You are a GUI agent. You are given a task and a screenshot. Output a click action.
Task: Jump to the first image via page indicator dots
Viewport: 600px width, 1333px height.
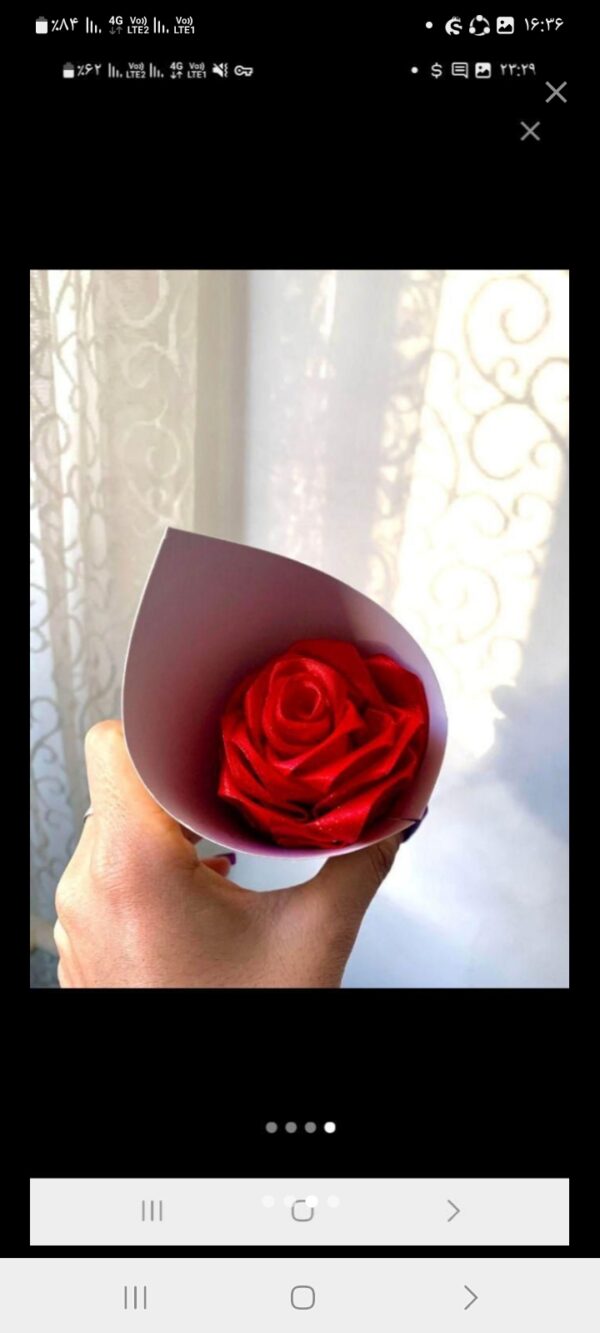coord(271,1127)
